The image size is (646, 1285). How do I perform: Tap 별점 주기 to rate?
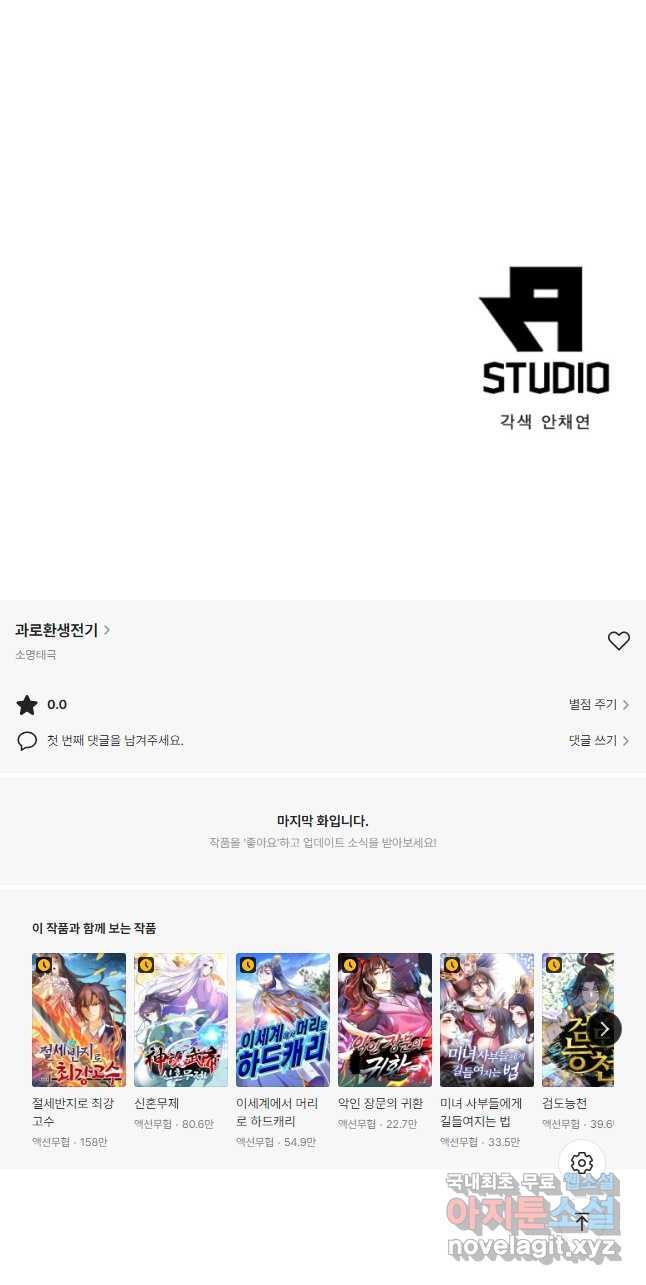point(598,705)
